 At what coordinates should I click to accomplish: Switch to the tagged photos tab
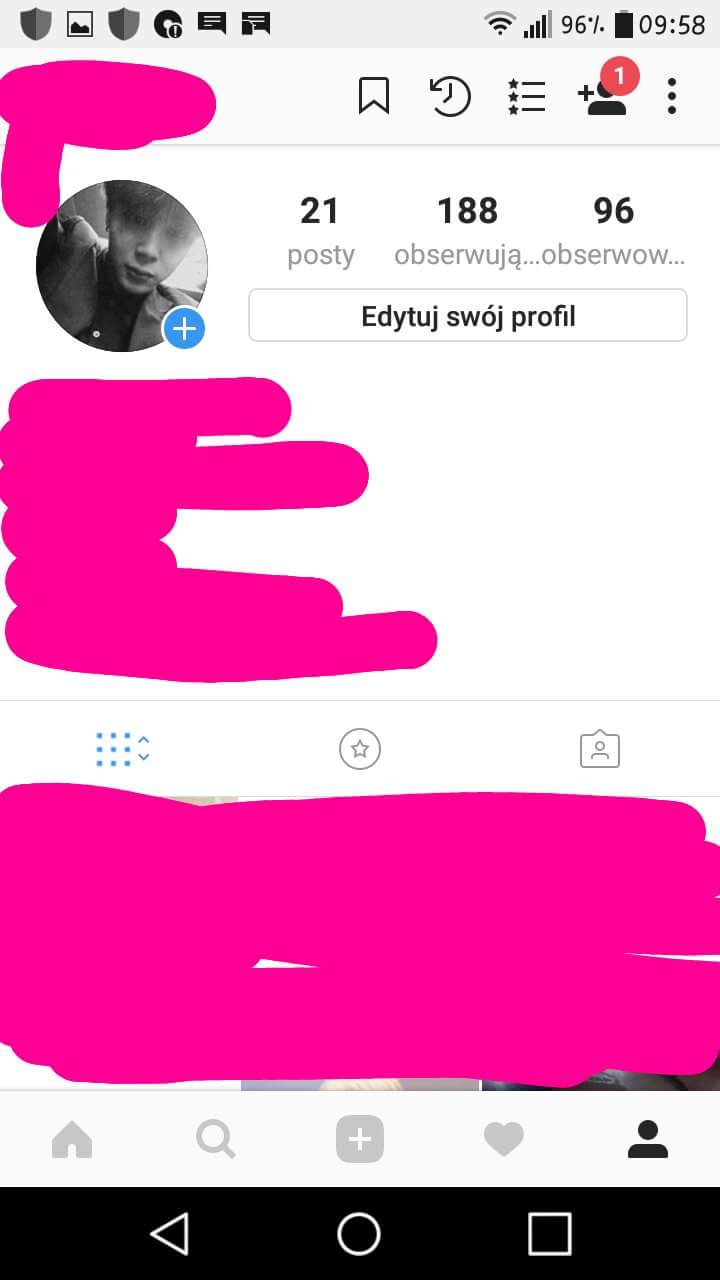600,749
